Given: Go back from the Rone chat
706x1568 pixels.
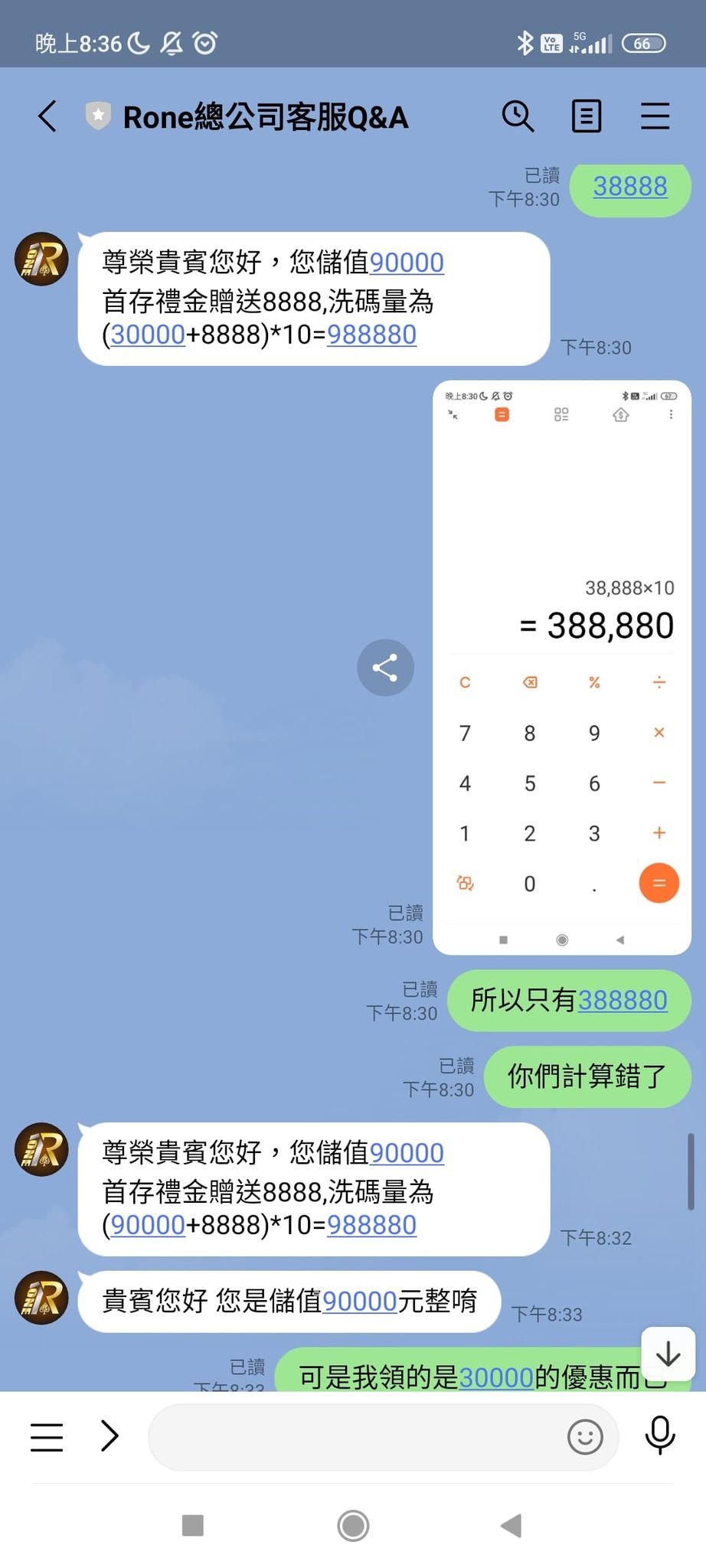Looking at the screenshot, I should pyautogui.click(x=47, y=116).
